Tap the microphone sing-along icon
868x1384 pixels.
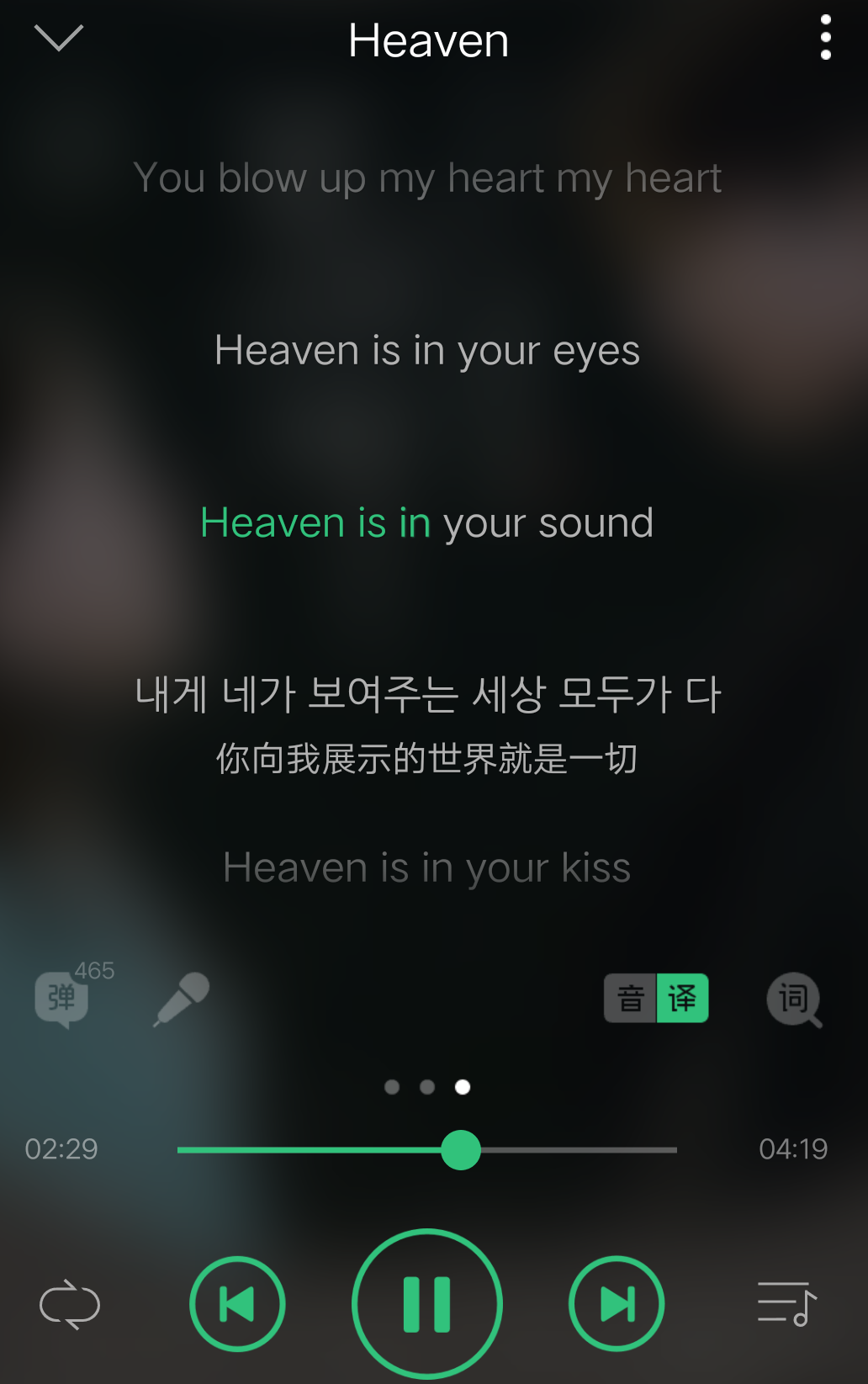click(182, 999)
